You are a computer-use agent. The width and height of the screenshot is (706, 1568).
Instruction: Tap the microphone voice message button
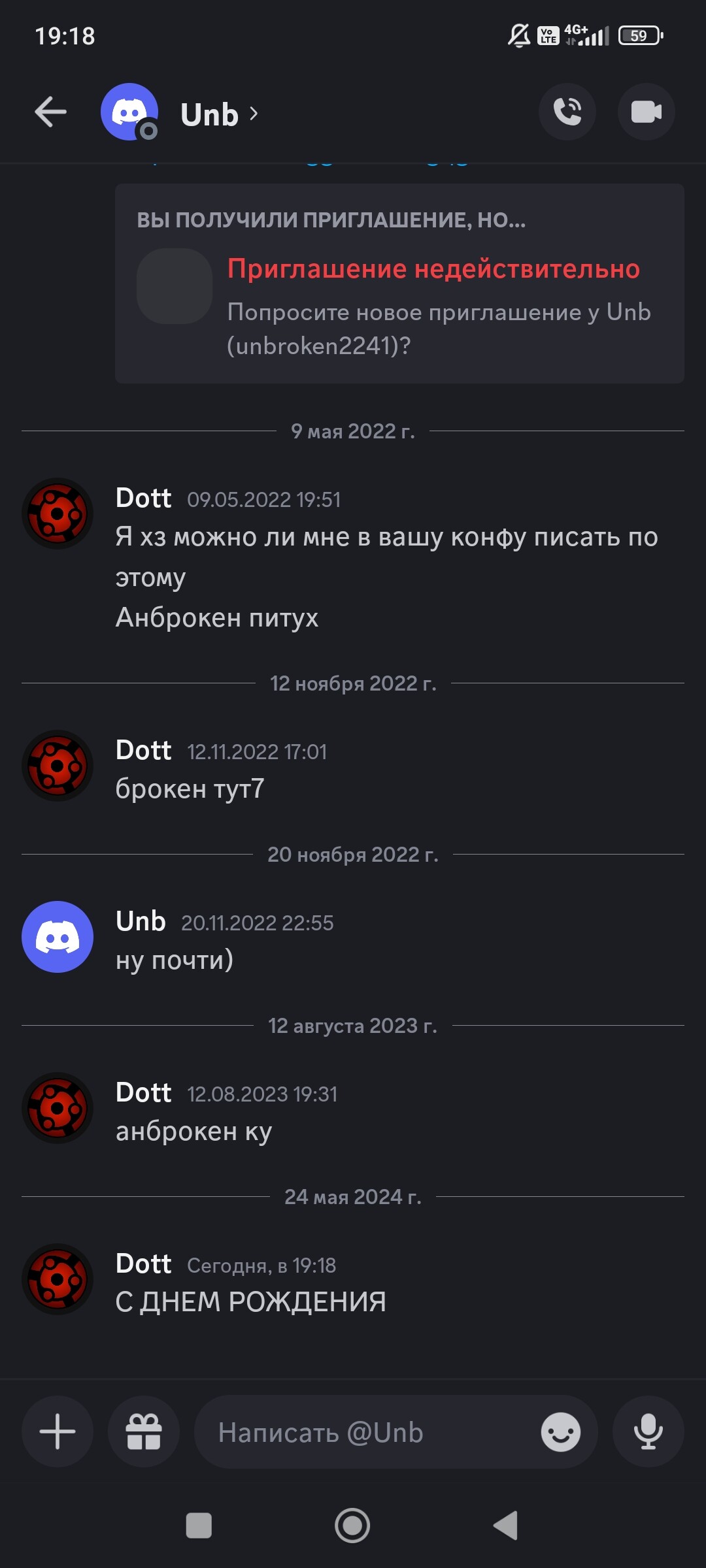648,1431
